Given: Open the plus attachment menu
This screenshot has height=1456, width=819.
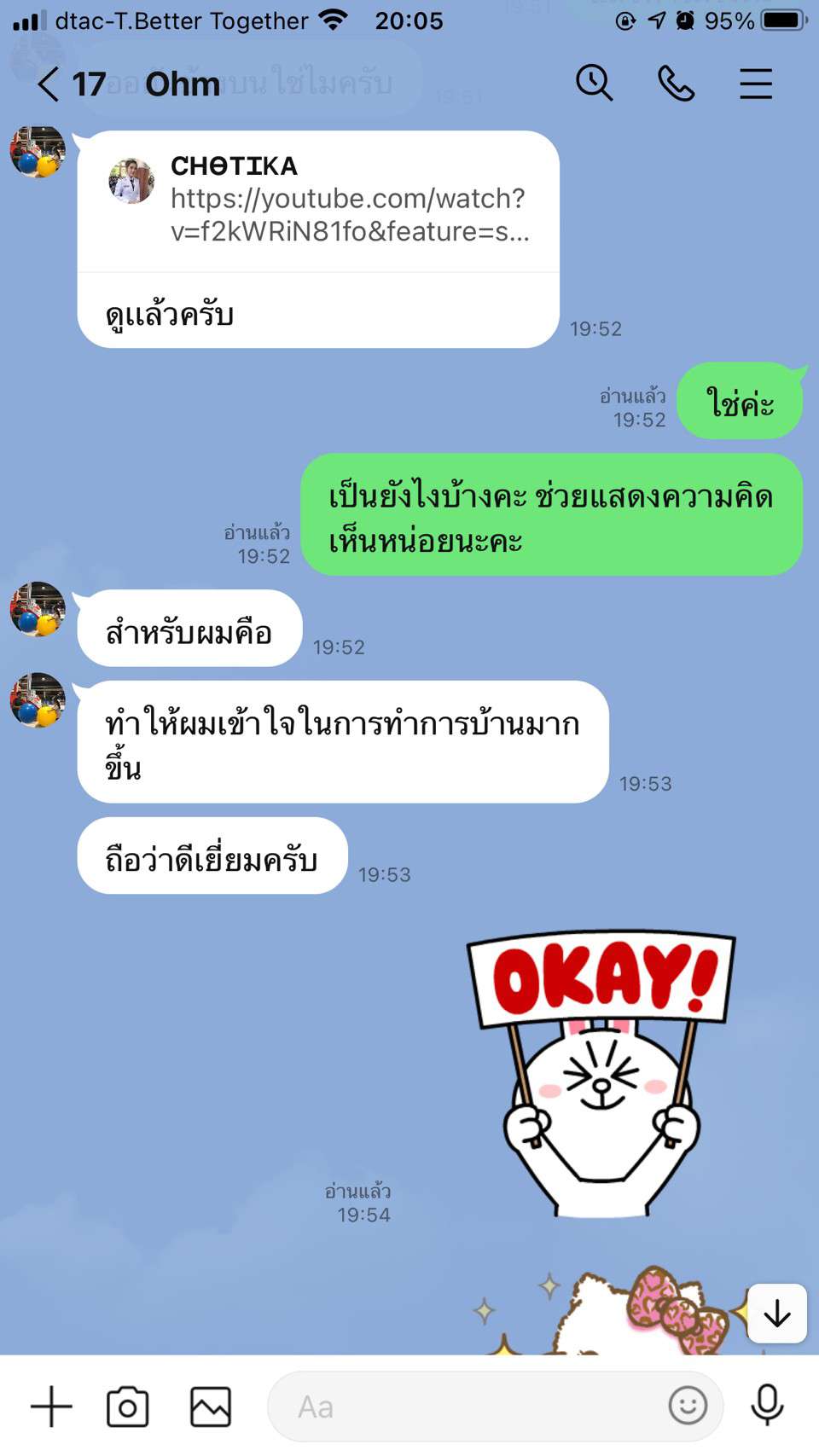Looking at the screenshot, I should (x=51, y=1407).
